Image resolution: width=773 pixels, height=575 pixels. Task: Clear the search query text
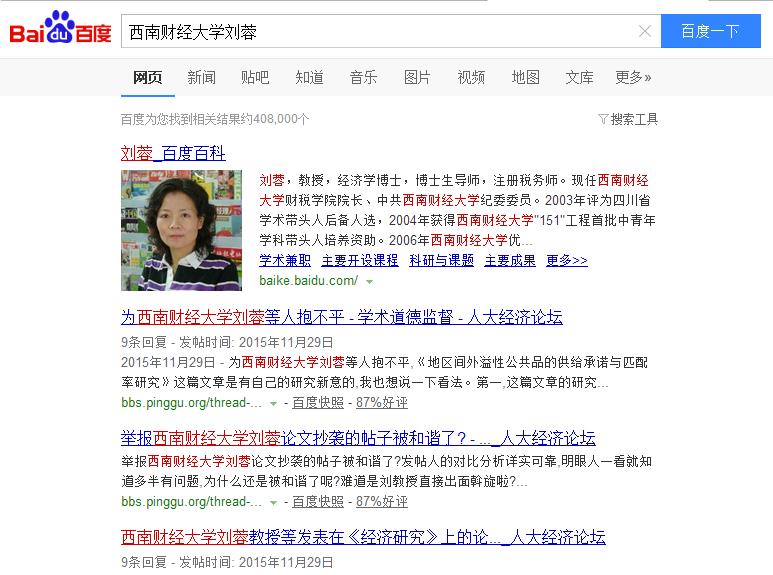(645, 31)
